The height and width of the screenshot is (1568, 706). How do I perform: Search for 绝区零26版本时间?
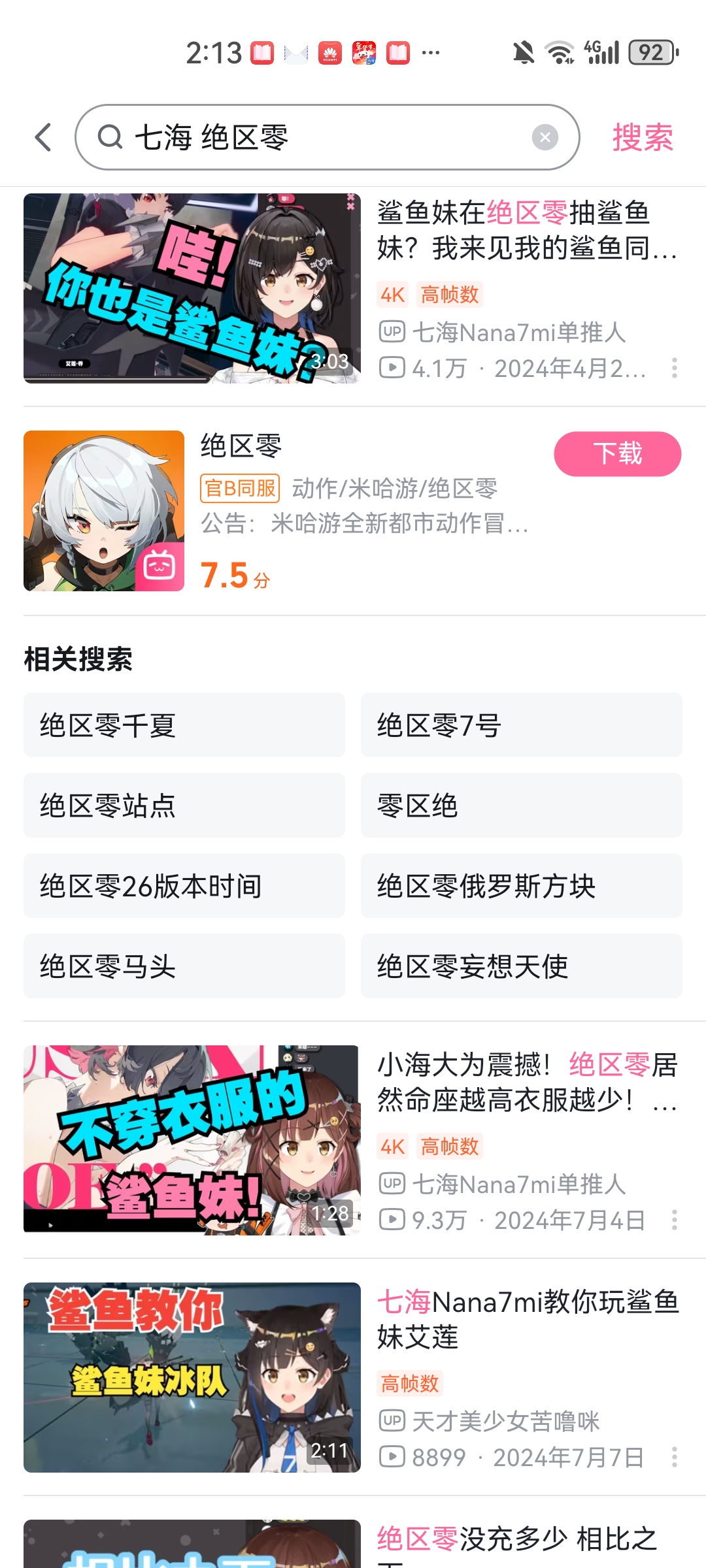pos(184,886)
